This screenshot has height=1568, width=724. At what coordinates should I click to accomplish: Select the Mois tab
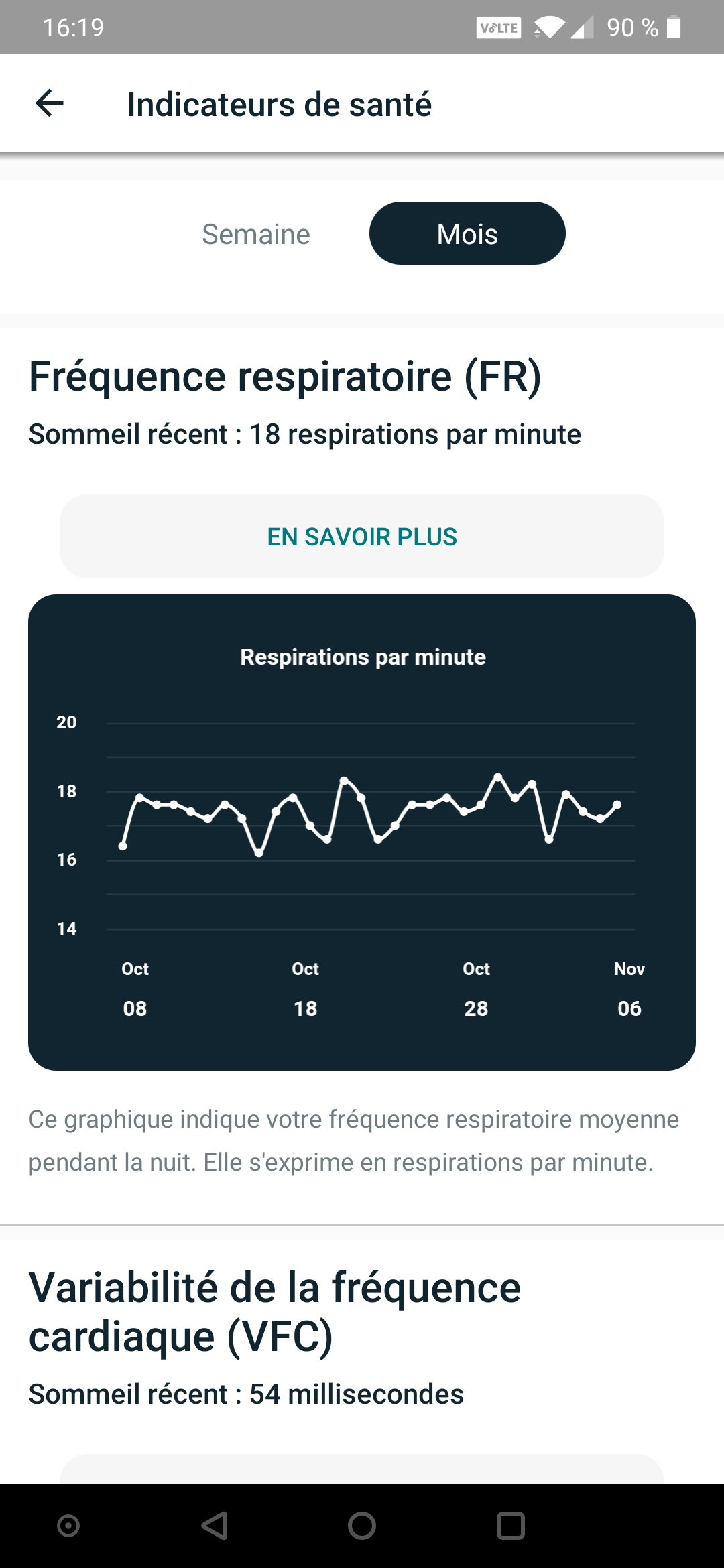[x=467, y=234]
